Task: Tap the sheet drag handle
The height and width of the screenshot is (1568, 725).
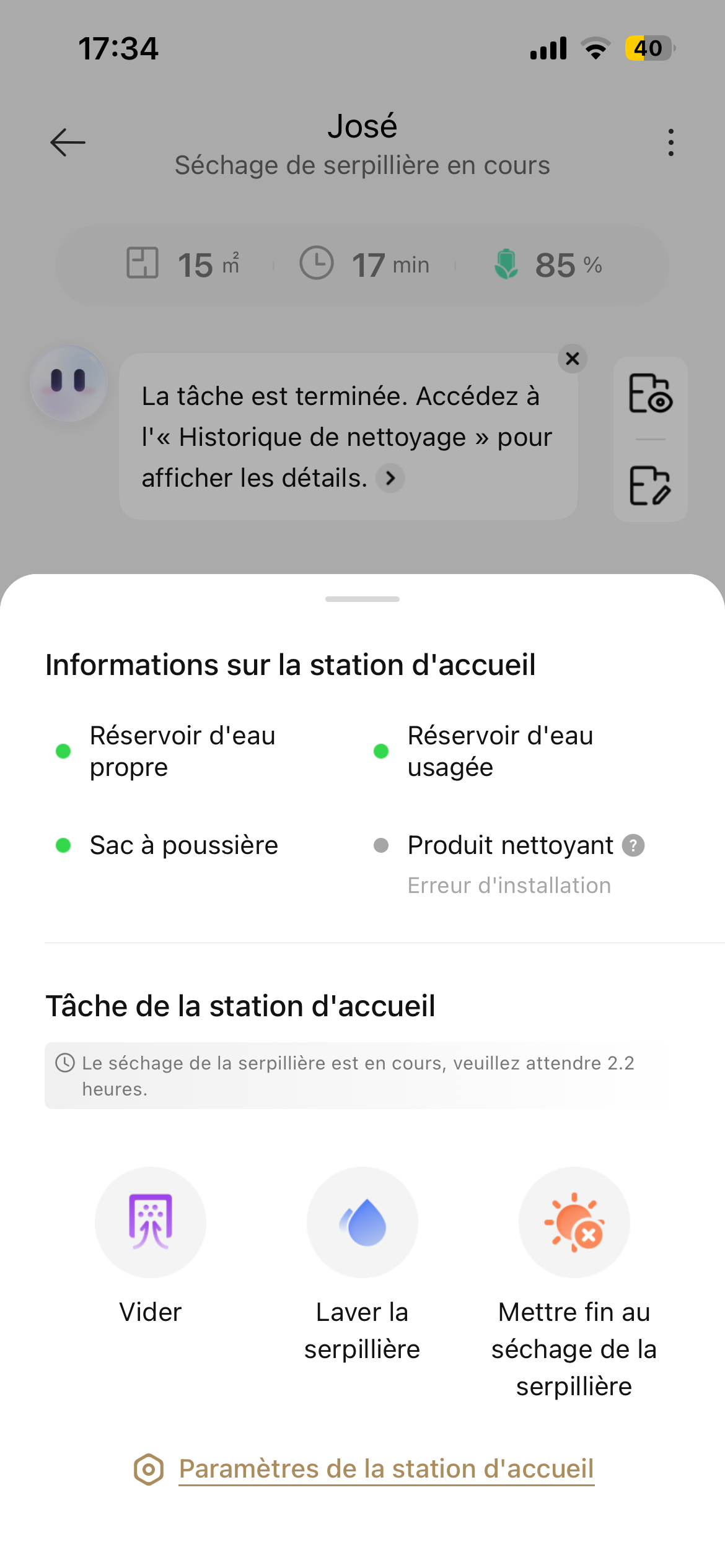Action: tap(362, 599)
